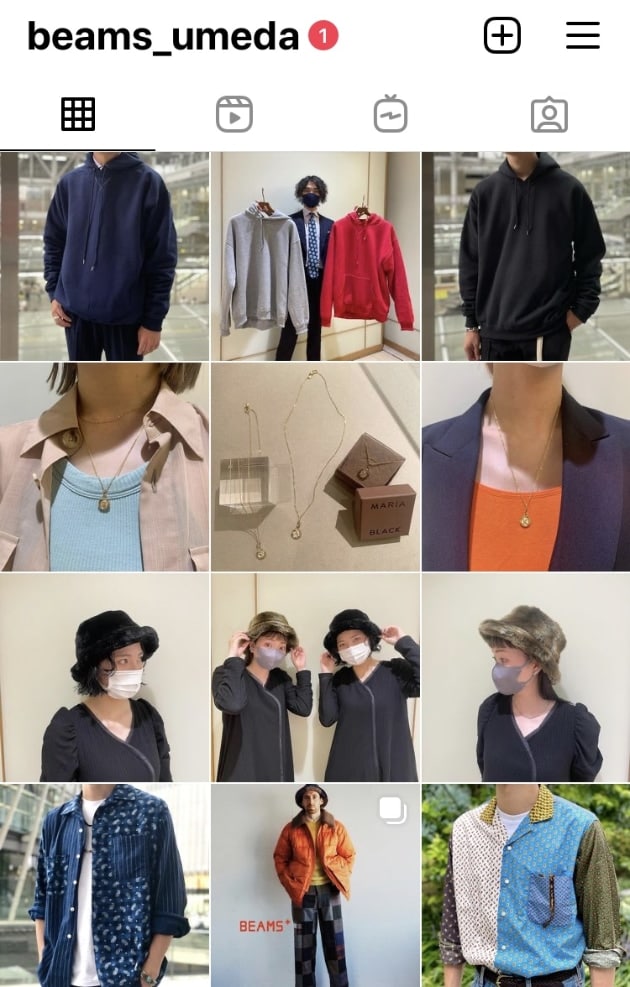
Task: Open the colorful patchwork shirt post
Action: tap(526, 886)
